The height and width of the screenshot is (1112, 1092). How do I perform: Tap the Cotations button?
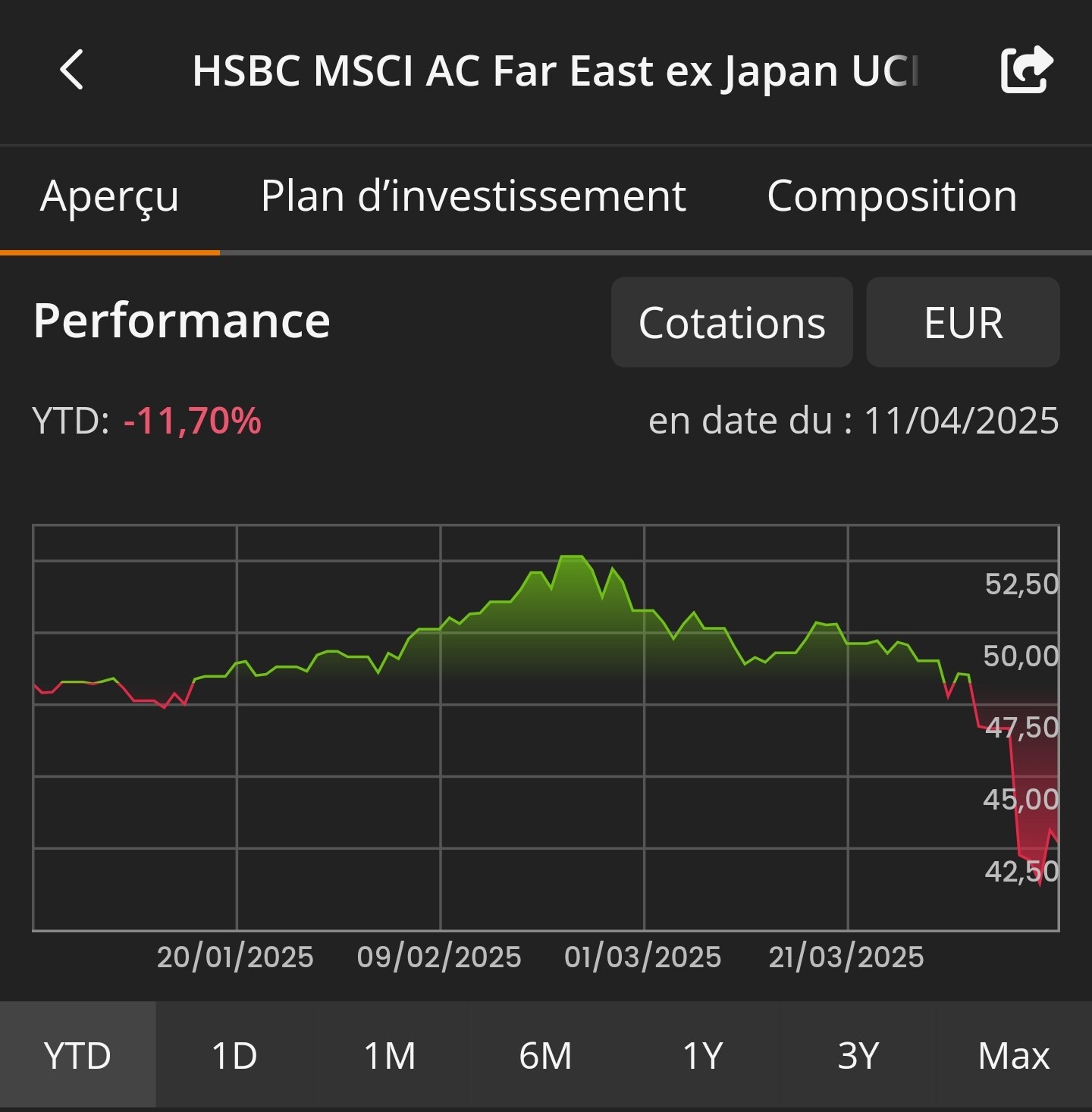tap(732, 322)
